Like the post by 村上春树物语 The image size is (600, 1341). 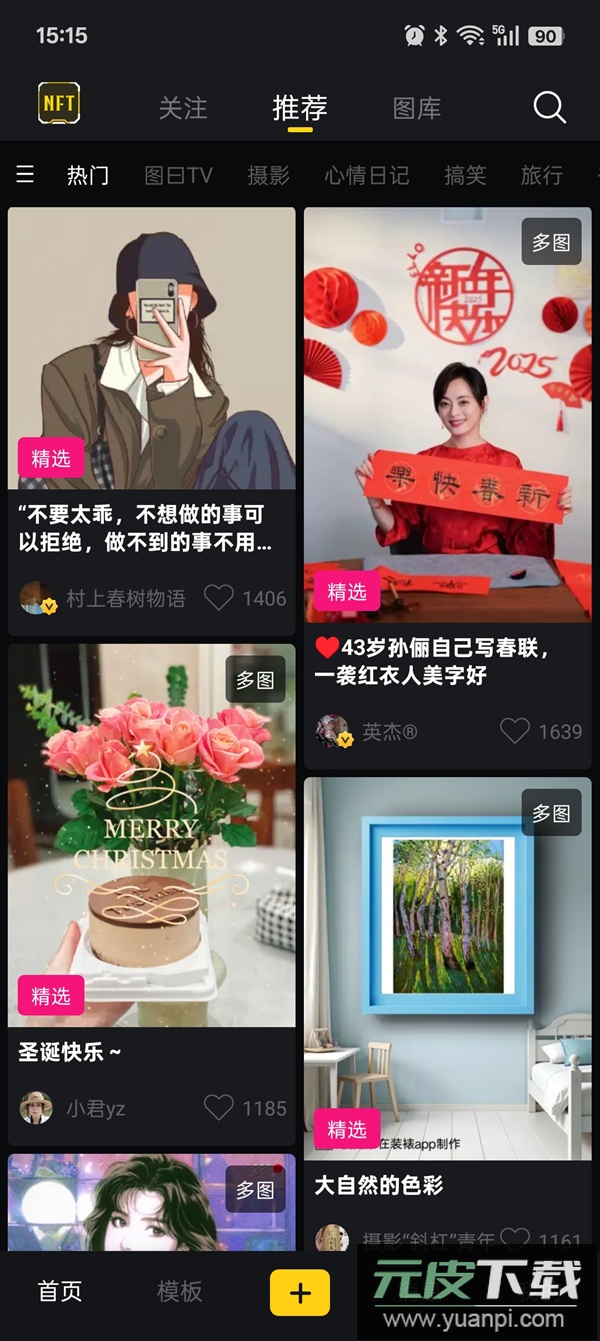(219, 598)
